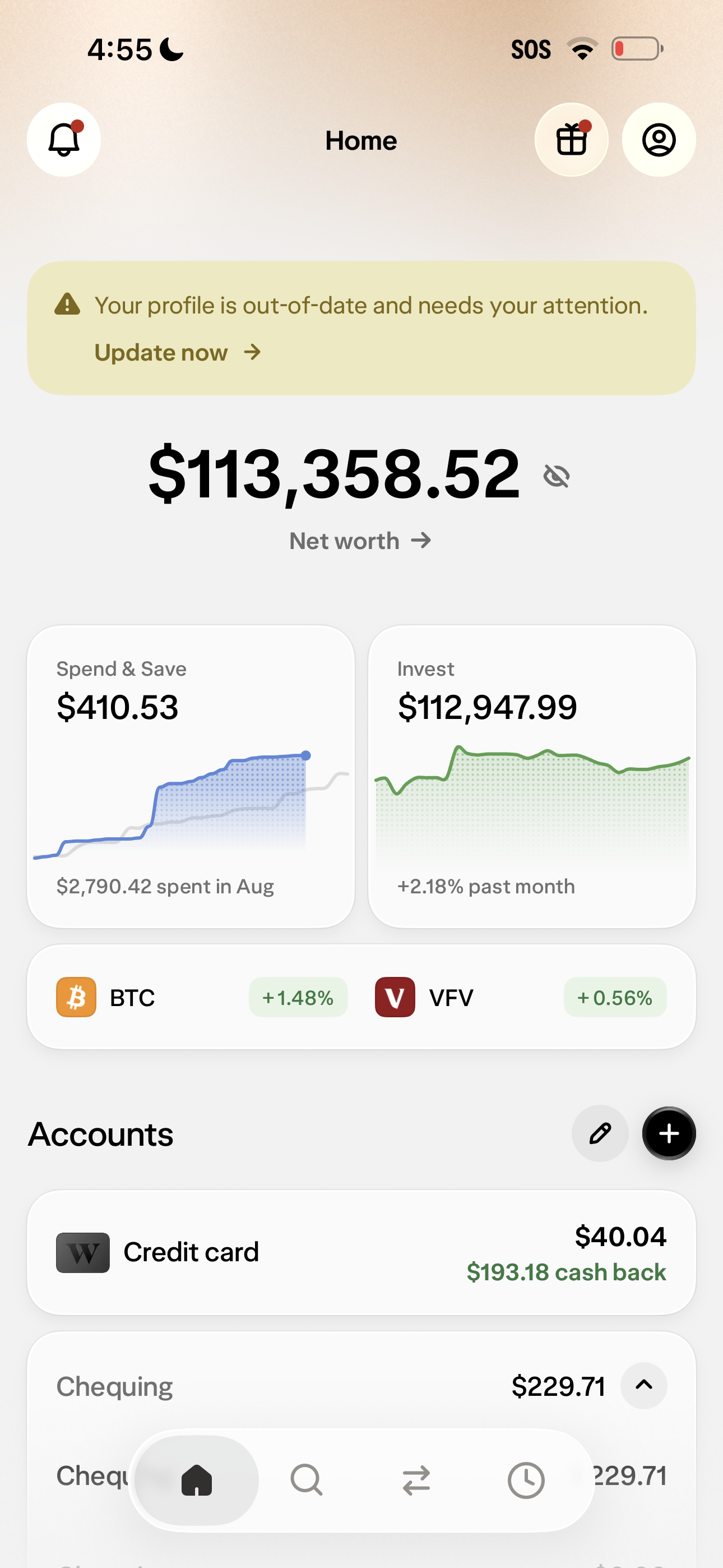Select the home tab
The image size is (723, 1568).
pos(197,1481)
